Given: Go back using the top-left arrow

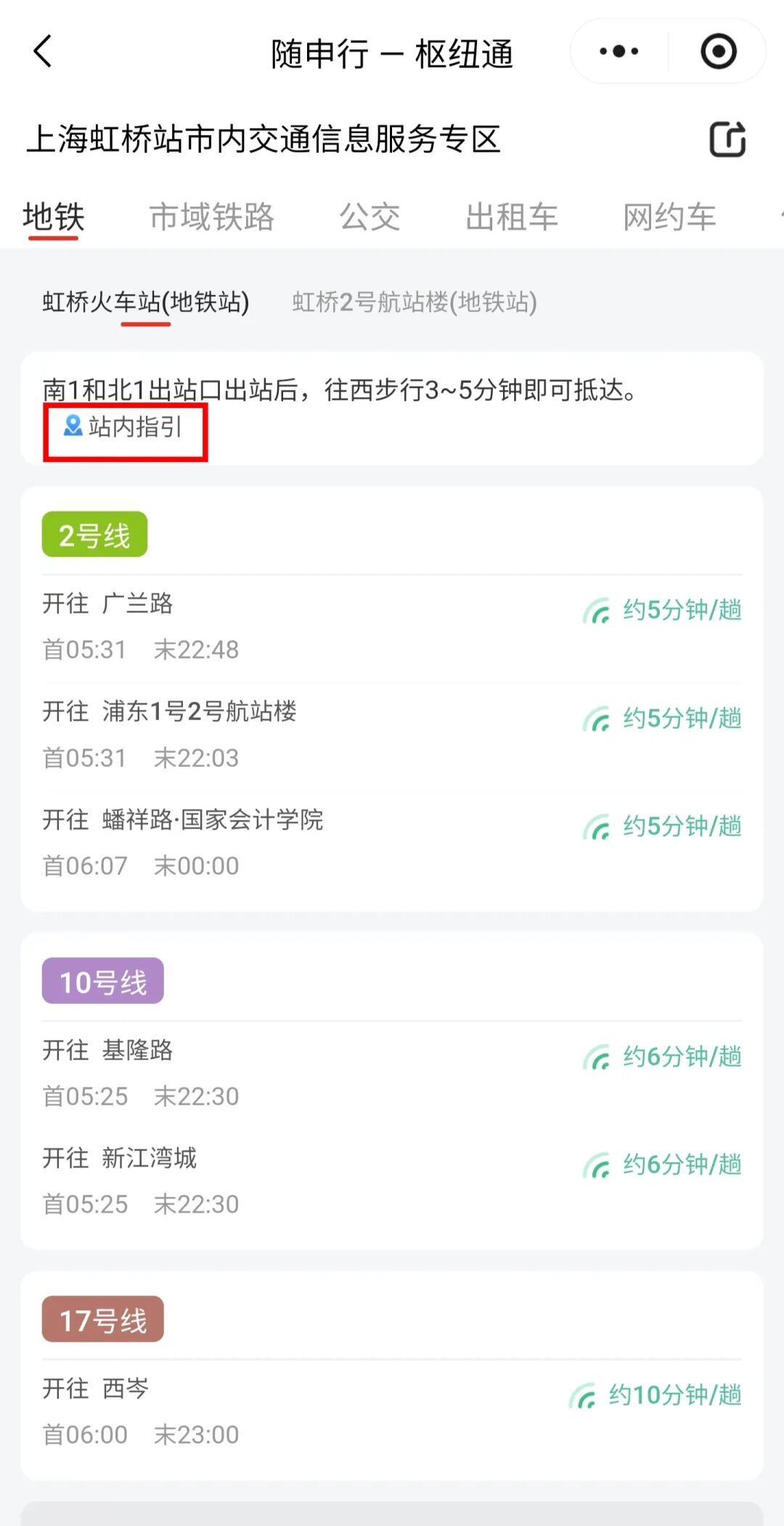Looking at the screenshot, I should click(x=44, y=52).
